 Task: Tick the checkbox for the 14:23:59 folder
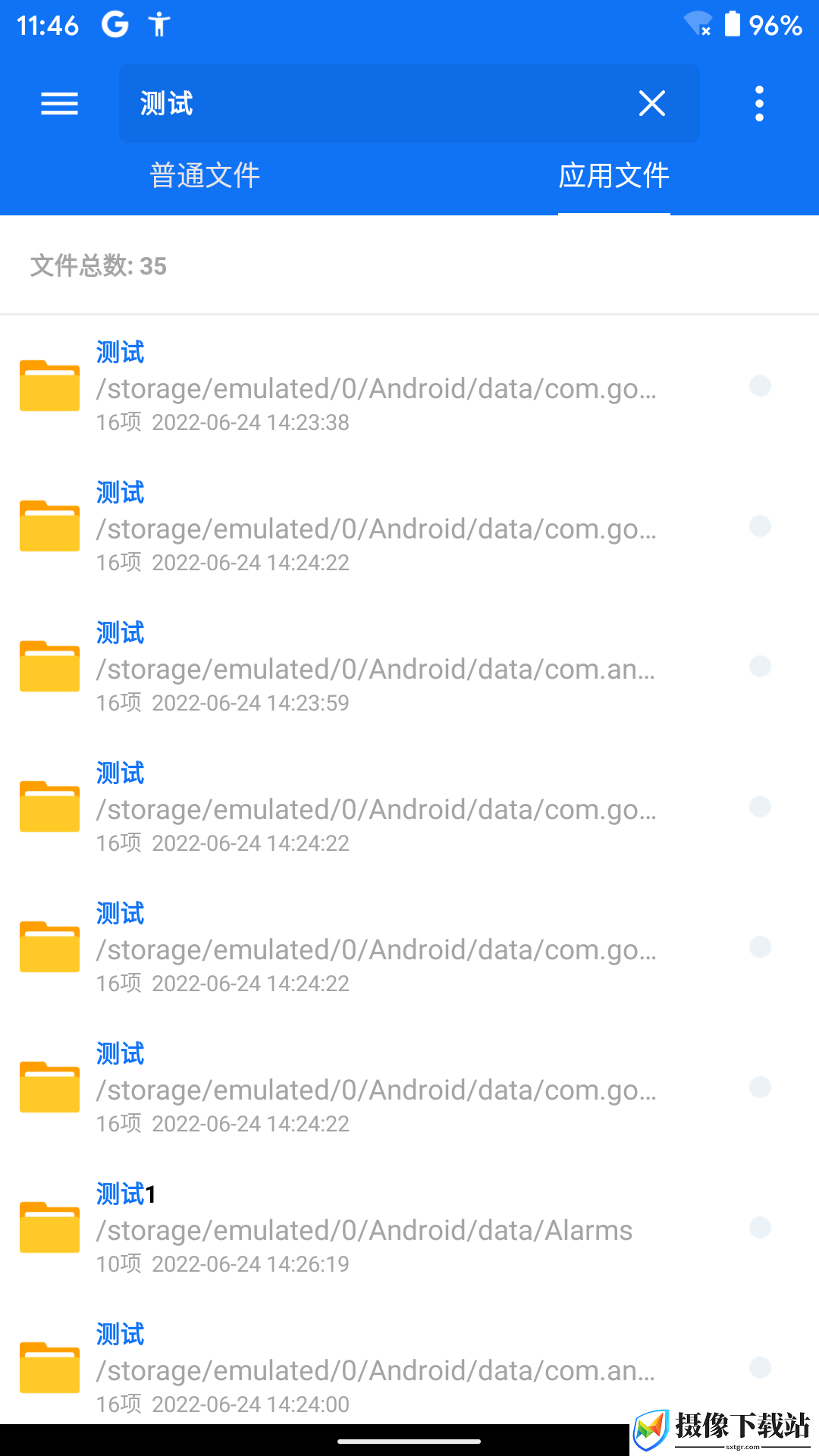[760, 667]
